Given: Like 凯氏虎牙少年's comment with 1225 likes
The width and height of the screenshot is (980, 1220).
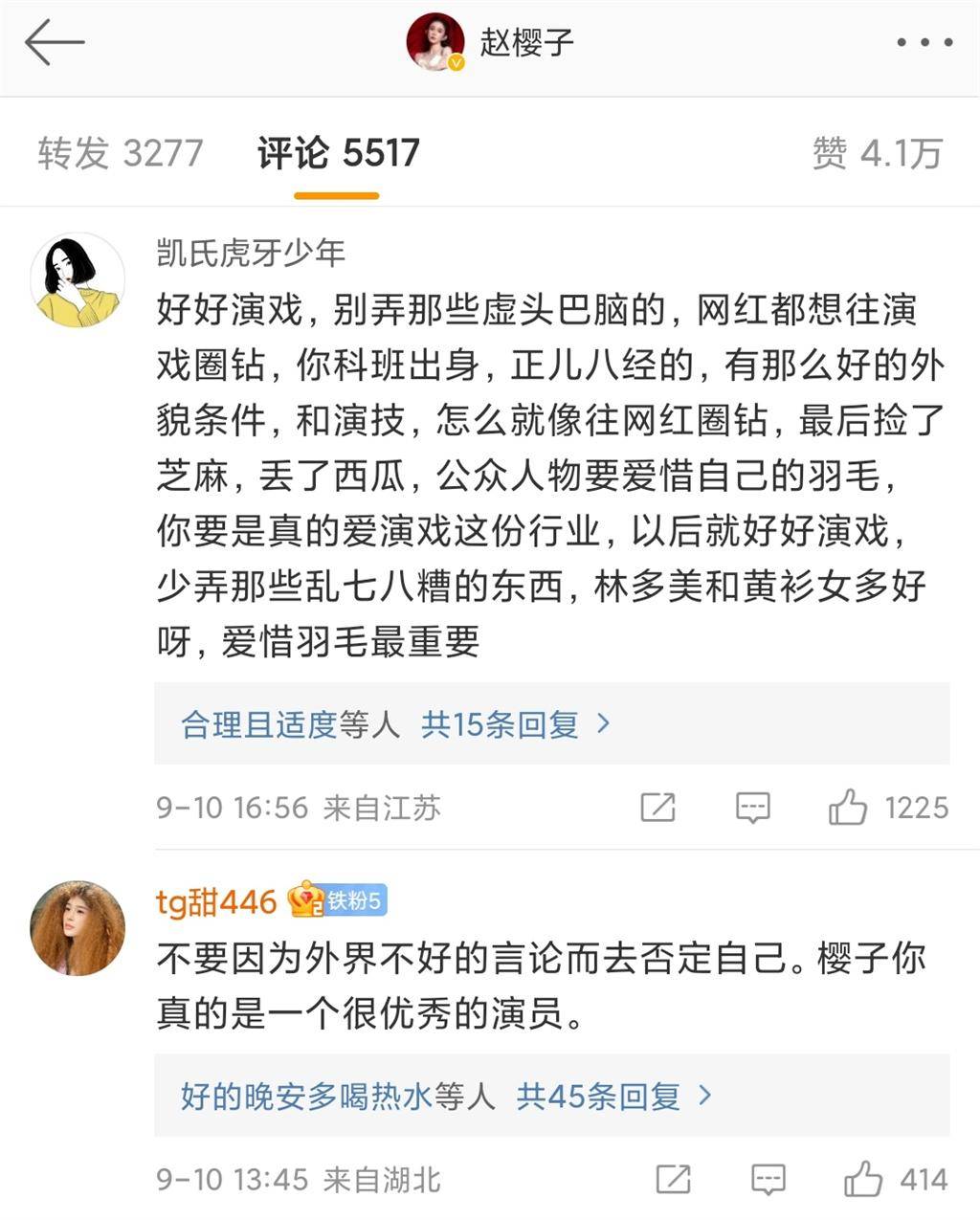Looking at the screenshot, I should click(848, 808).
